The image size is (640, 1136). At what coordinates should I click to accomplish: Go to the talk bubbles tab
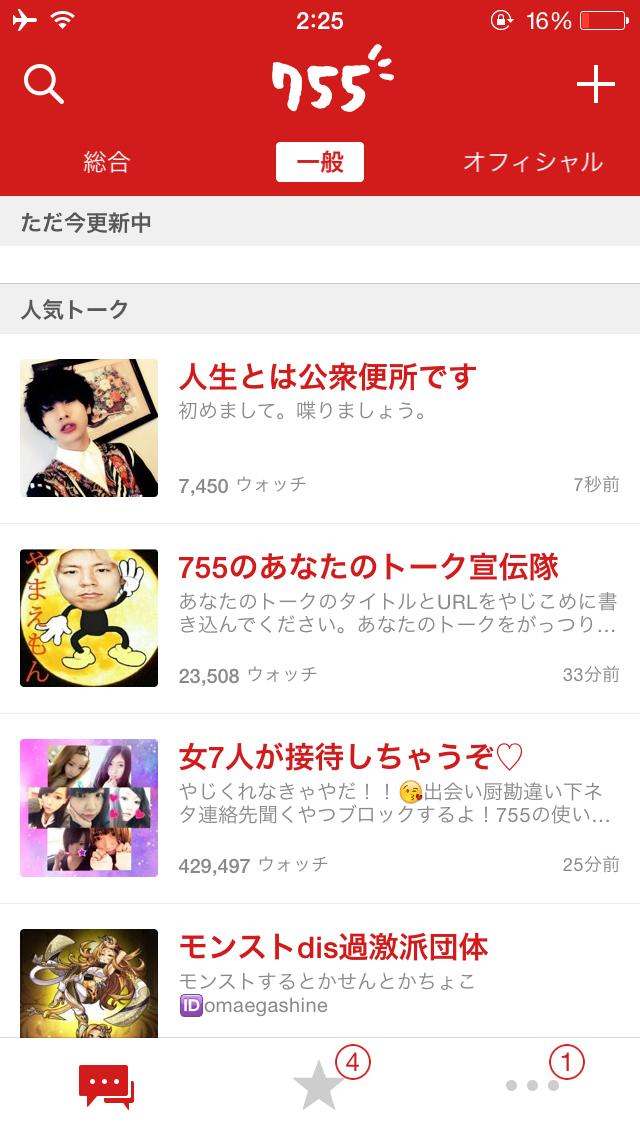coord(106,1086)
